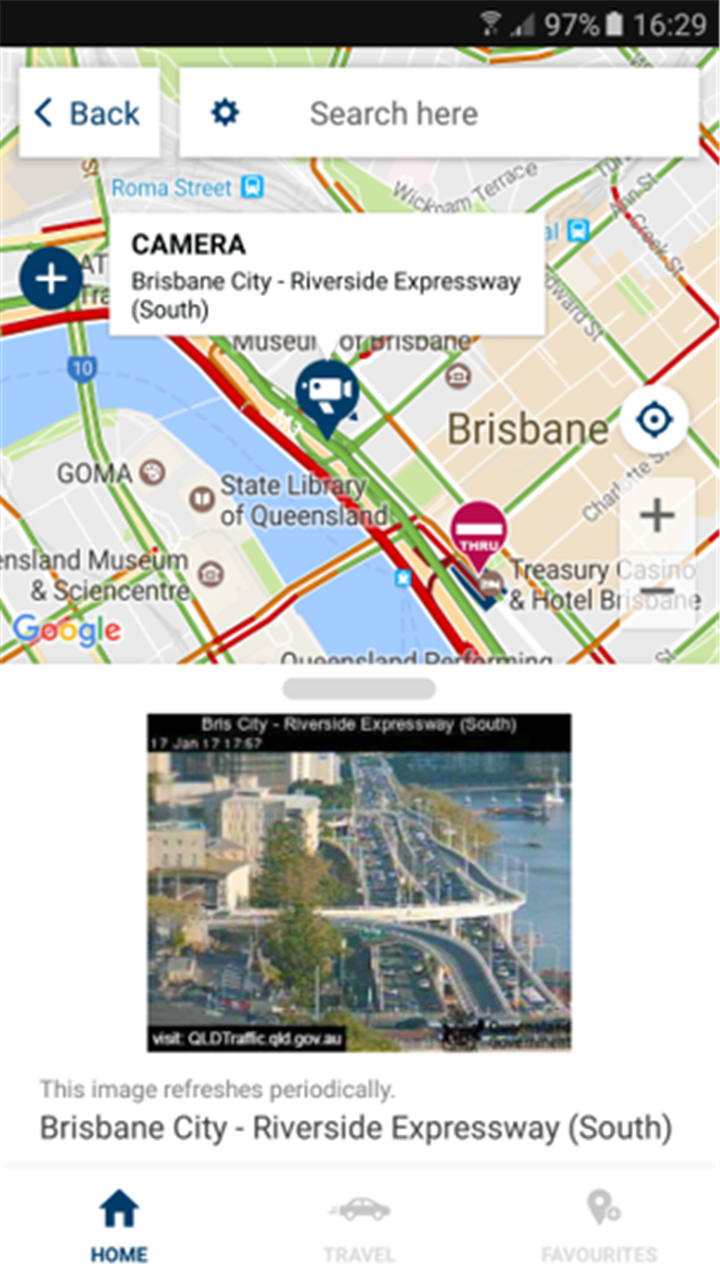The image size is (720, 1278).
Task: Zoom out the map
Action: (x=657, y=591)
